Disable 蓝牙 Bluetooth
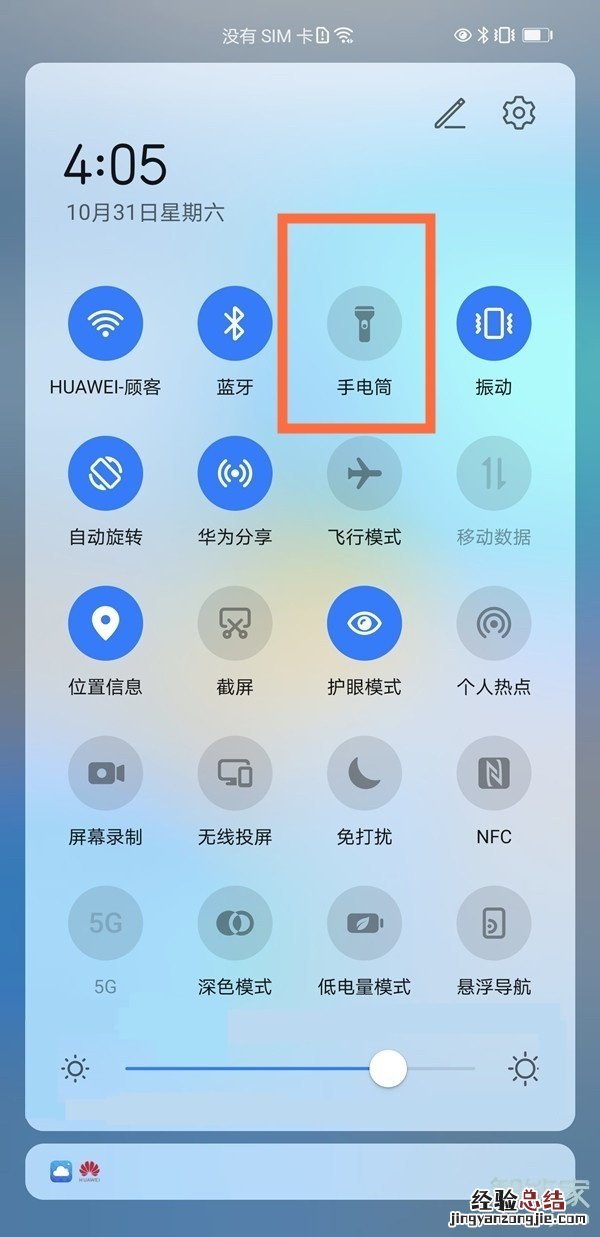Viewport: 600px width, 1237px height. 235,323
